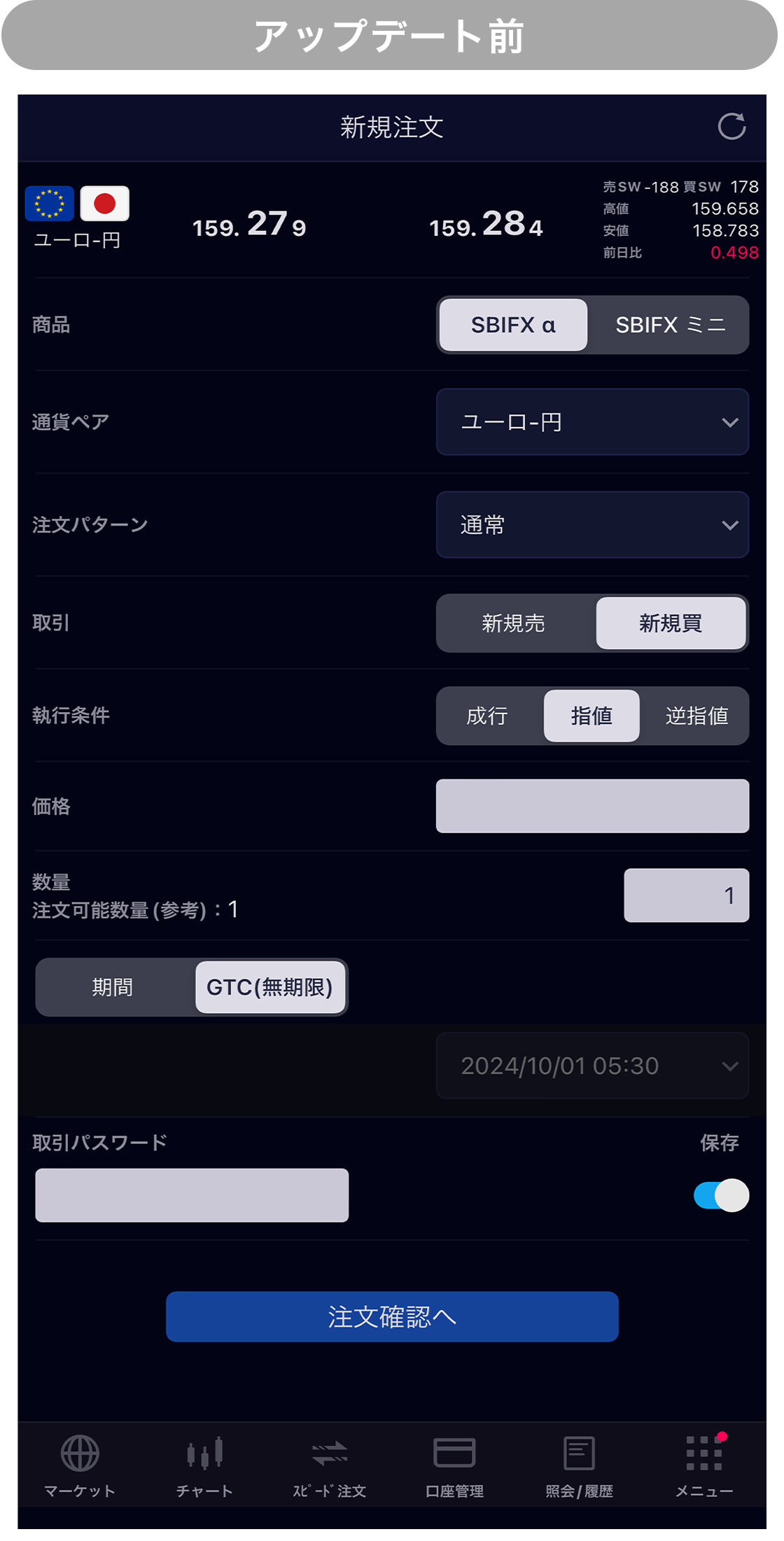Refresh rates with the reload icon
The height and width of the screenshot is (1541, 784).
tap(731, 127)
